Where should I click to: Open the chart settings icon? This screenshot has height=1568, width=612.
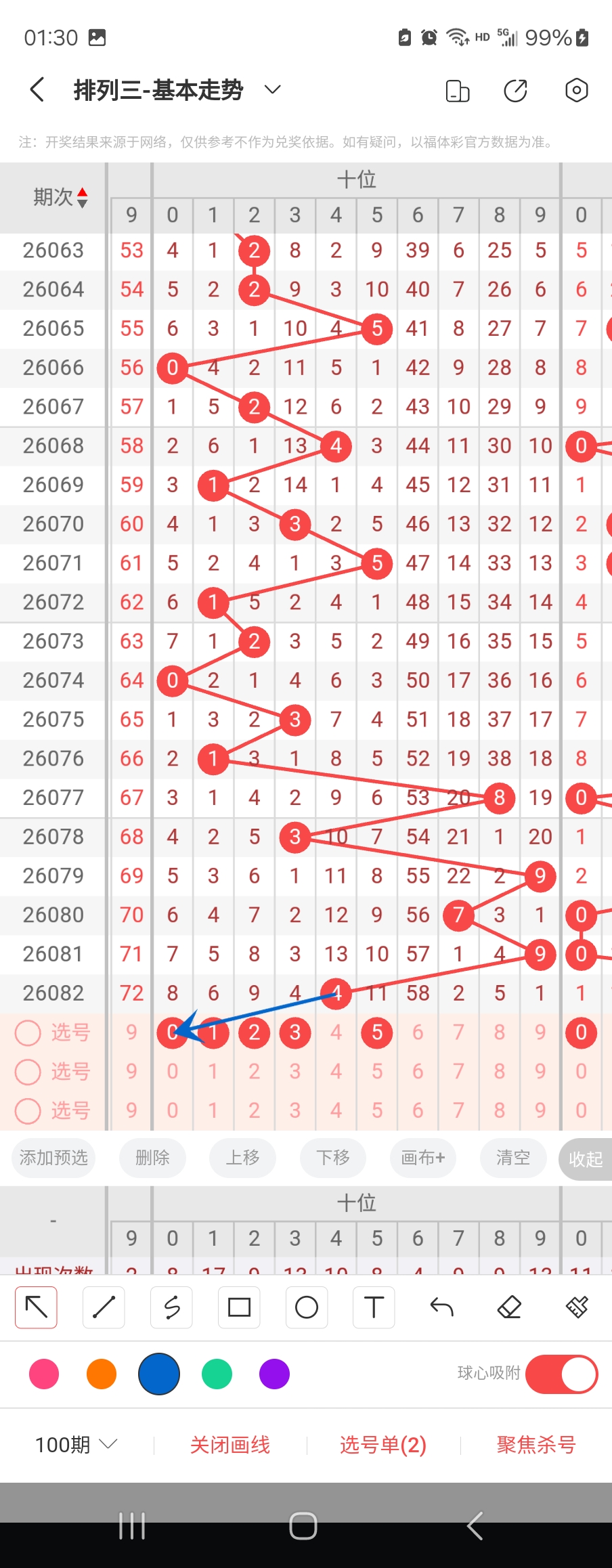pos(576,90)
